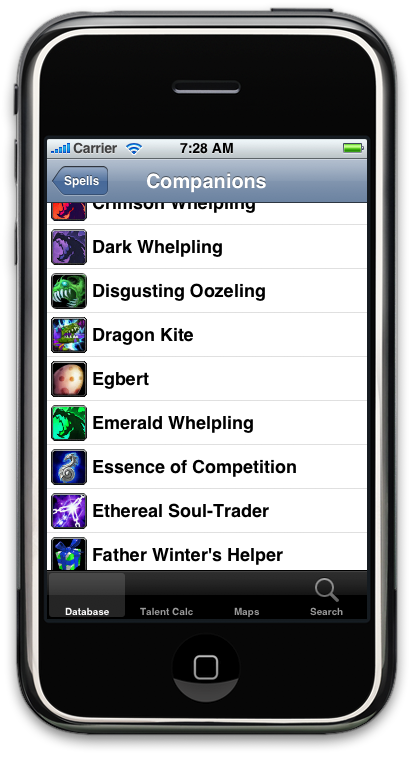View the Egbert companion
This screenshot has width=414, height=770.
pyautogui.click(x=207, y=379)
